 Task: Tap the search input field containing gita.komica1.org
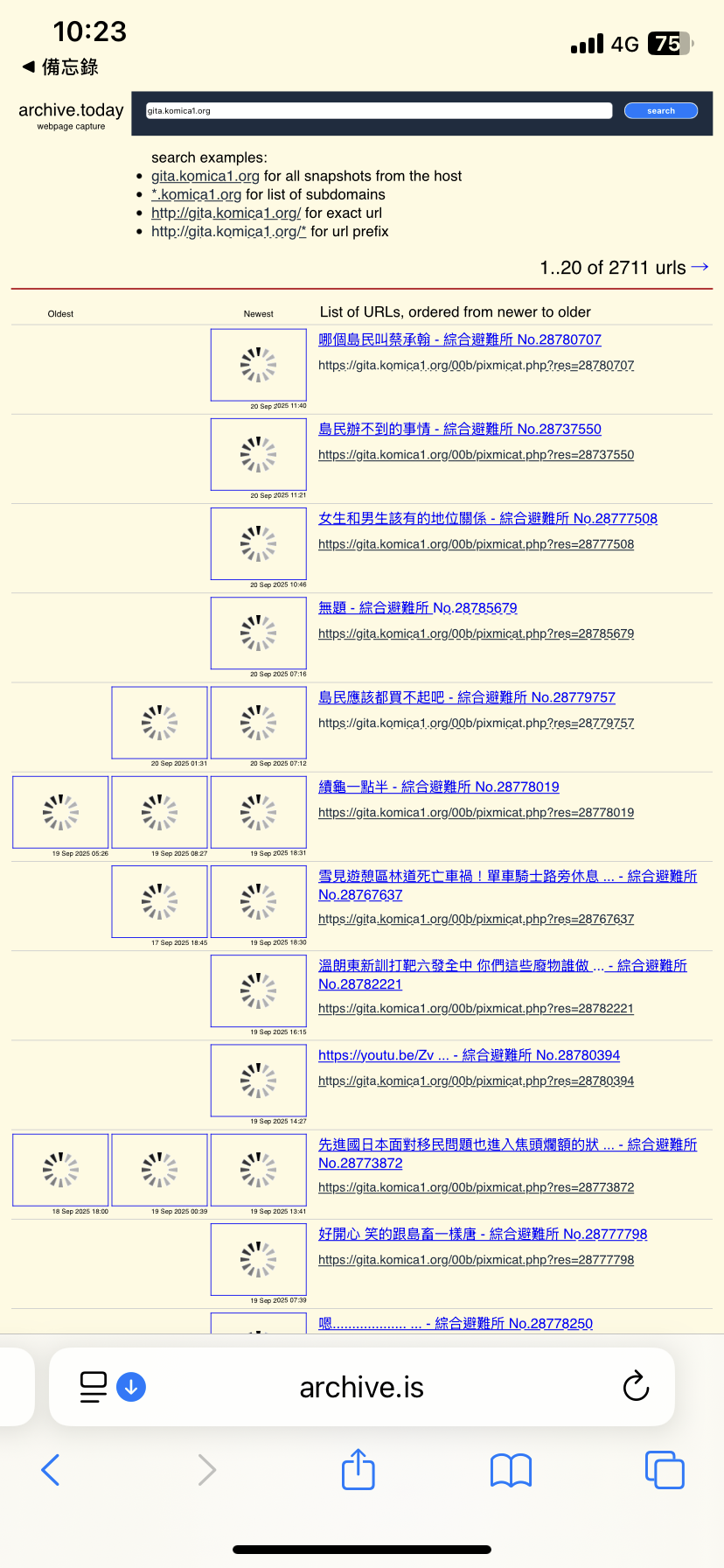tap(378, 111)
